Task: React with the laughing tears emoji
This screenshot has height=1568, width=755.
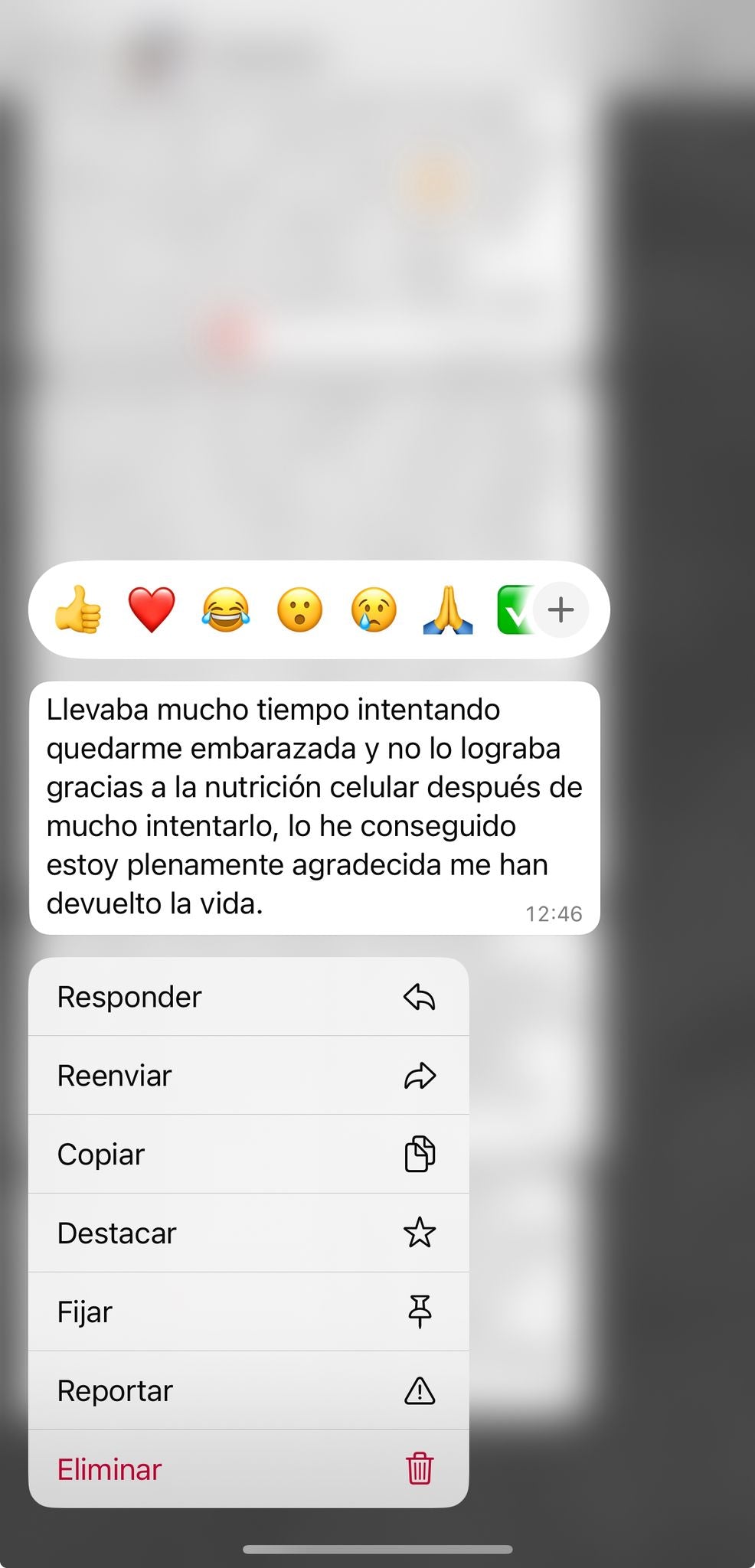Action: coord(226,609)
